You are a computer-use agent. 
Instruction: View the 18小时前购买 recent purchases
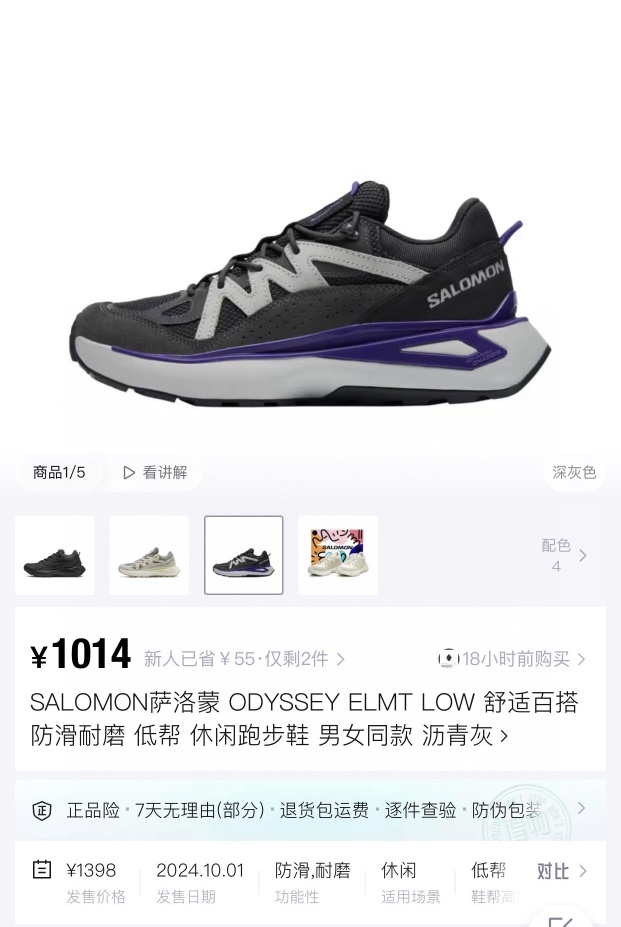[x=513, y=659]
